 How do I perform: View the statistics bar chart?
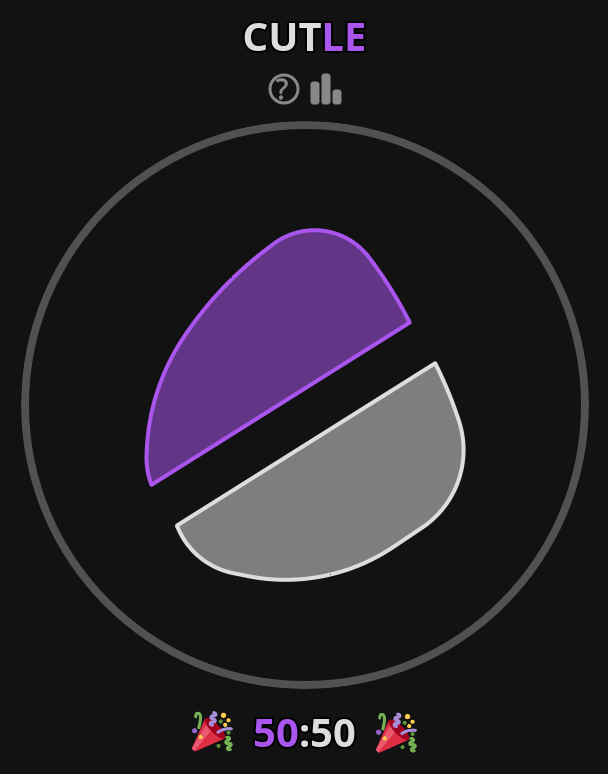click(x=326, y=89)
